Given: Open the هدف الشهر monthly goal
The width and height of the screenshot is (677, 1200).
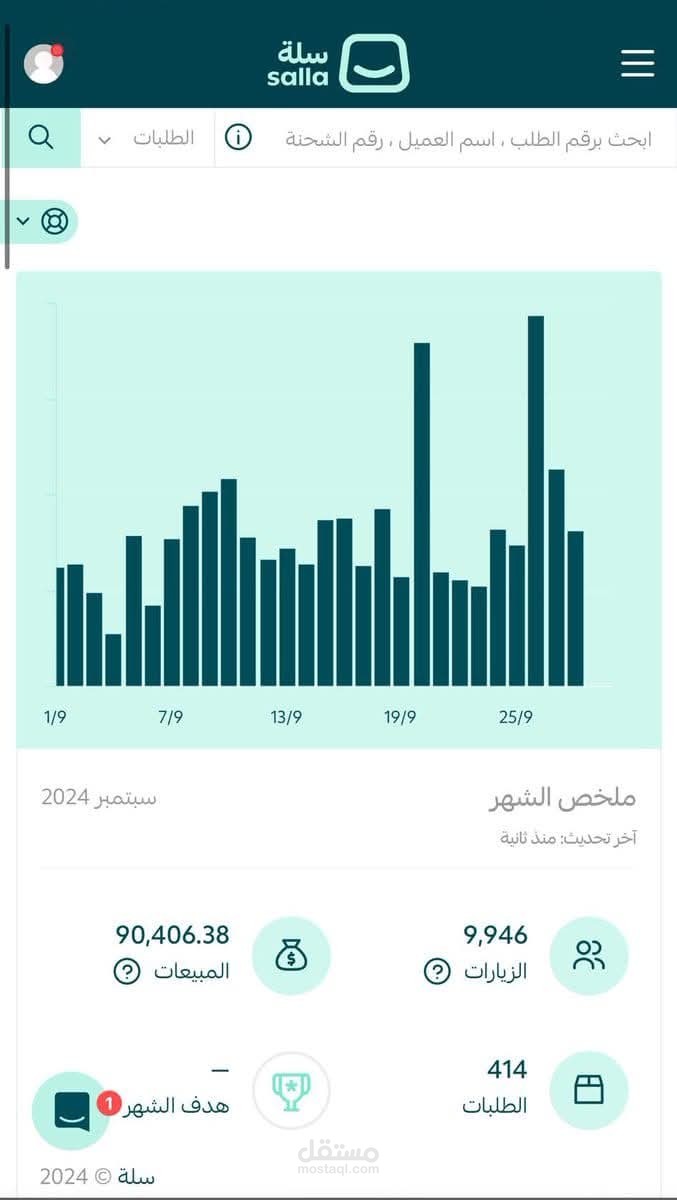Looking at the screenshot, I should click(x=291, y=1090).
